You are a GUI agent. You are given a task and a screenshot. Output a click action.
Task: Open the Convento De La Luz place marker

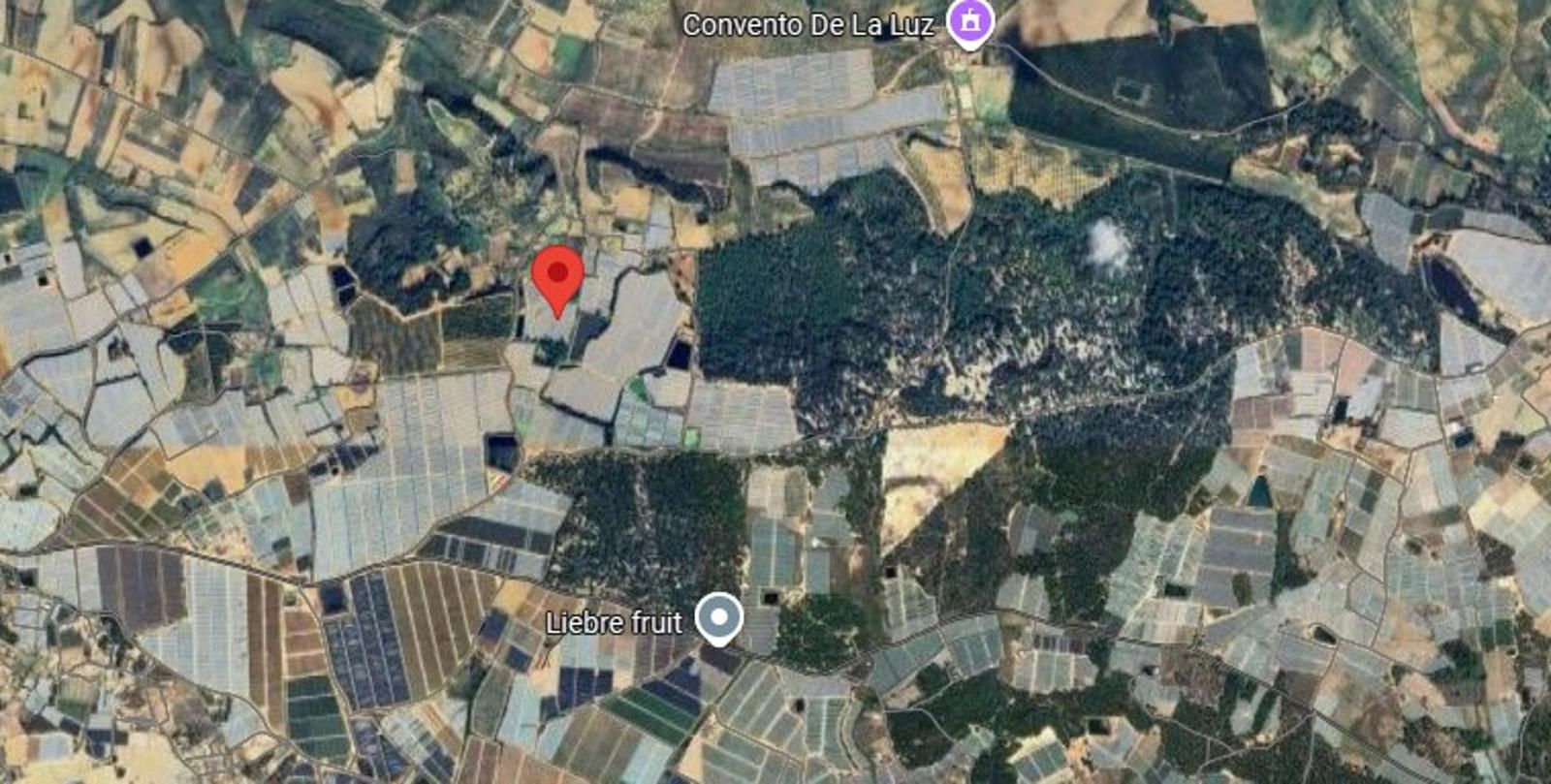click(x=969, y=21)
